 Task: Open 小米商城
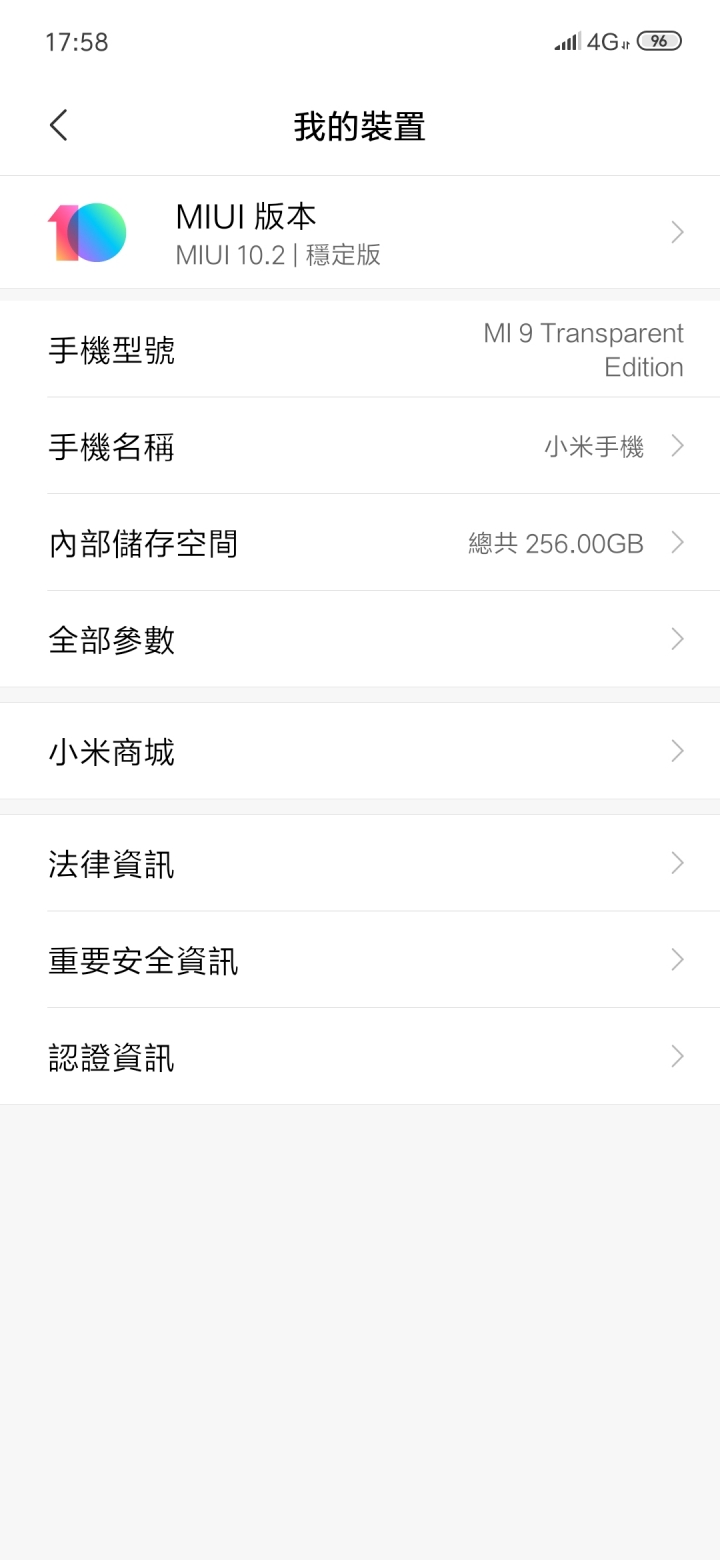click(360, 751)
